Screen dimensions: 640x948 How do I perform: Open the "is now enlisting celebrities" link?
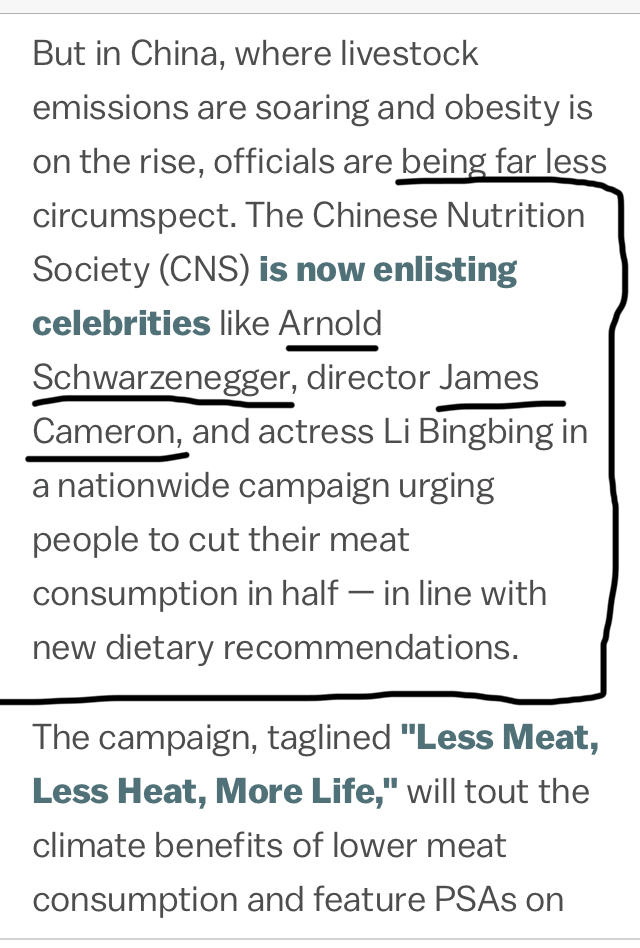pos(387,270)
